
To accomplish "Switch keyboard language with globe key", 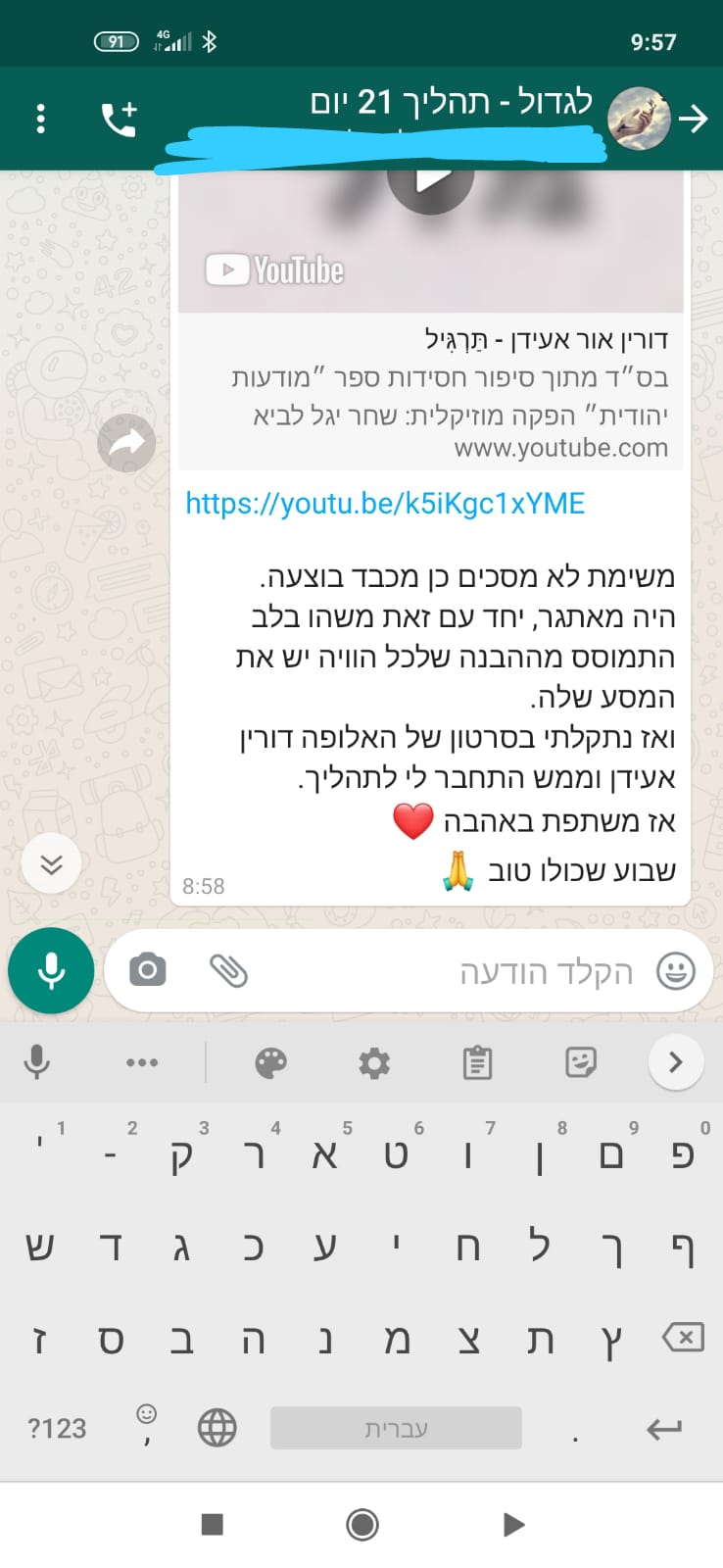I will pyautogui.click(x=217, y=1429).
